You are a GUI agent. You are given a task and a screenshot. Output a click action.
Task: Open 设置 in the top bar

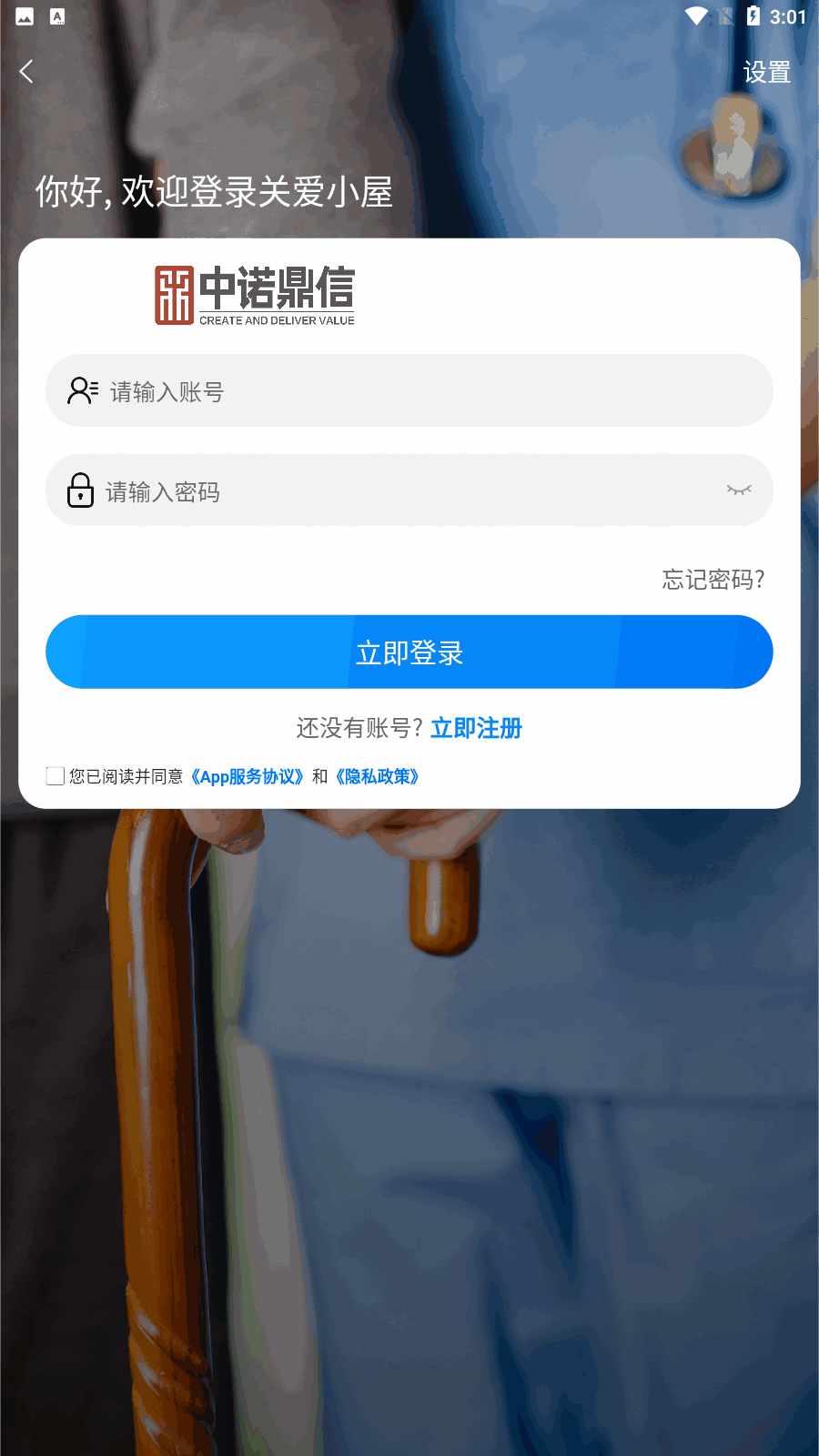766,72
